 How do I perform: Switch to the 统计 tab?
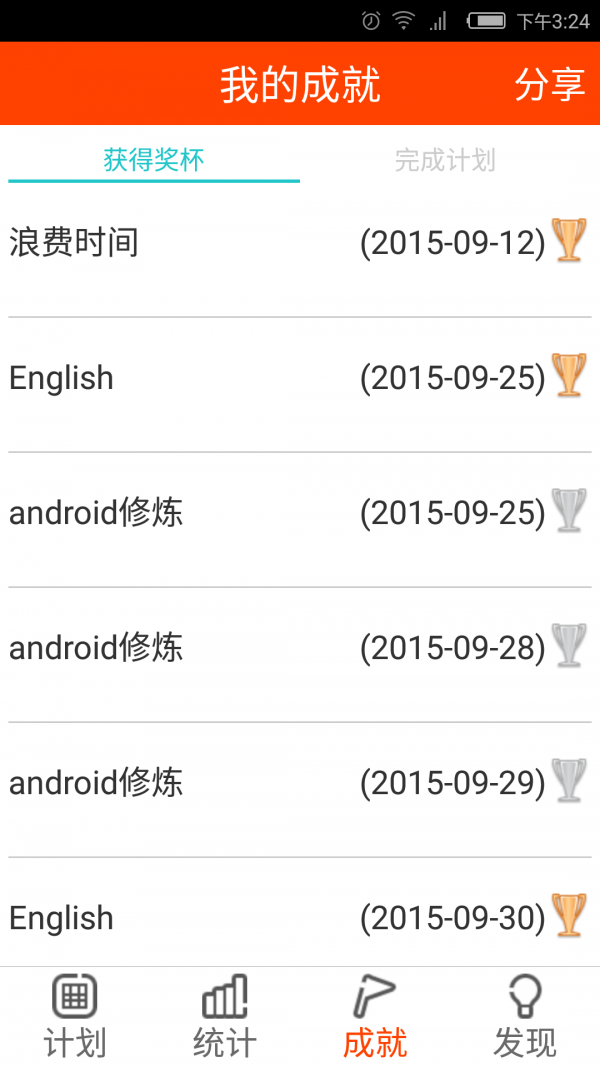(225, 1017)
